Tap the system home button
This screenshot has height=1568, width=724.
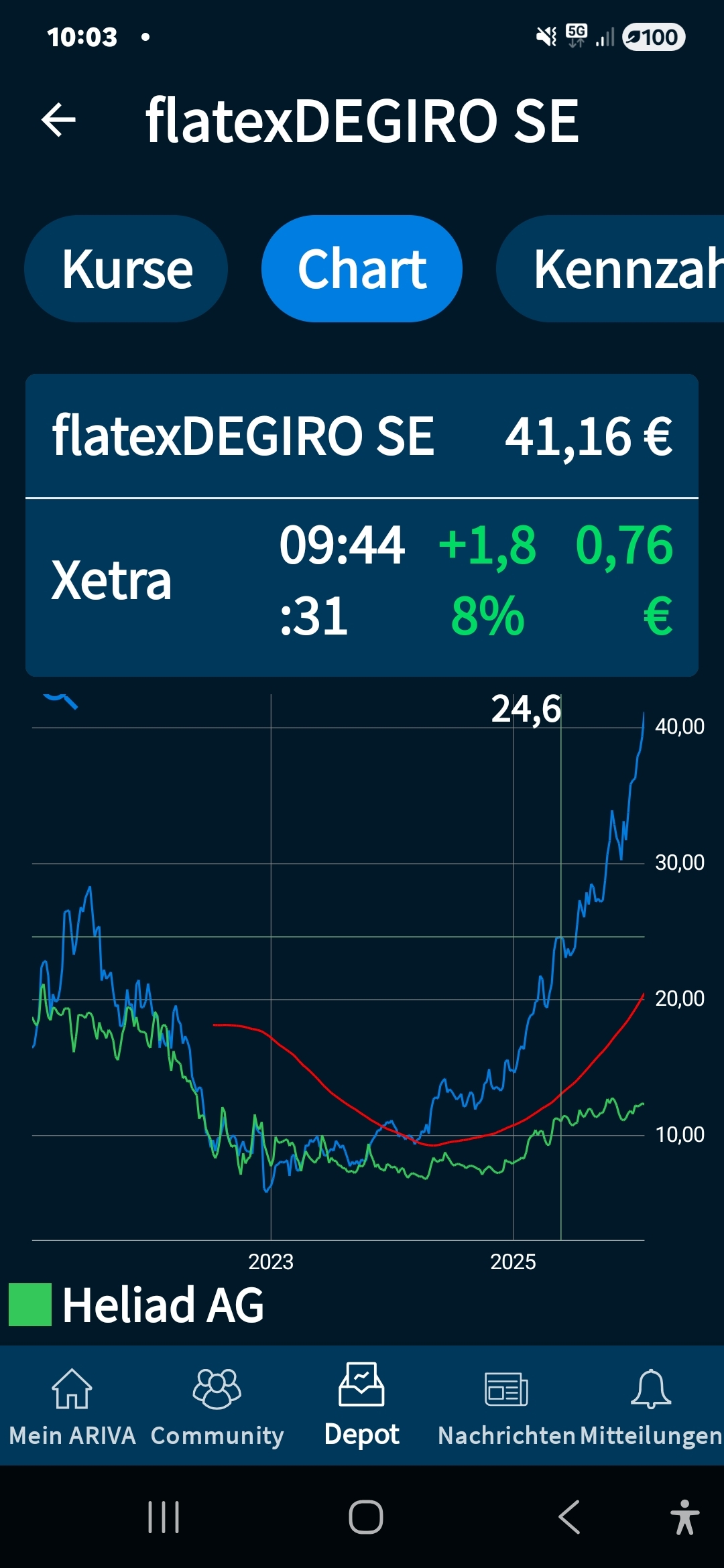click(366, 1517)
